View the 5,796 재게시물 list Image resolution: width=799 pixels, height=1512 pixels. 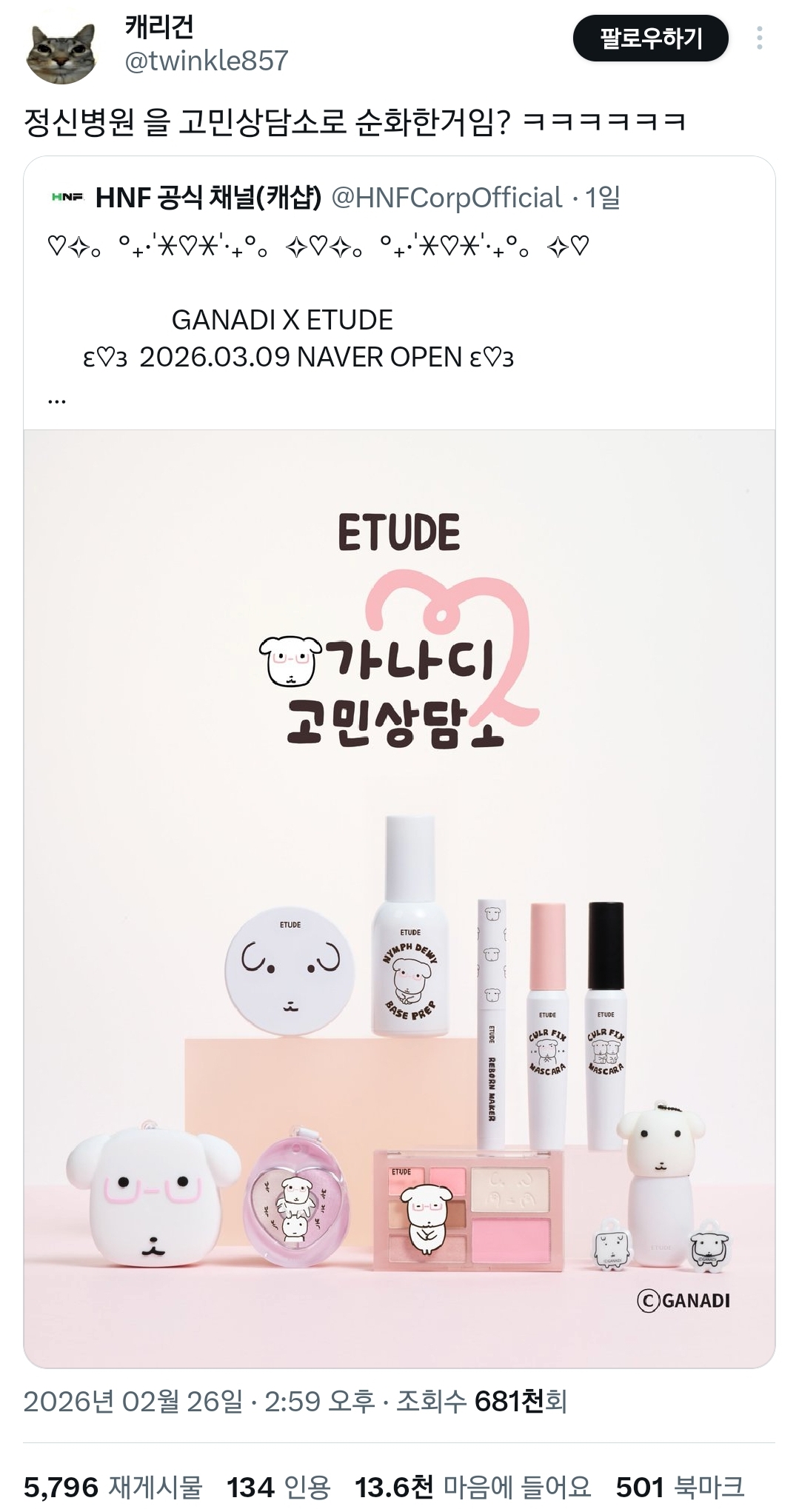click(113, 1486)
